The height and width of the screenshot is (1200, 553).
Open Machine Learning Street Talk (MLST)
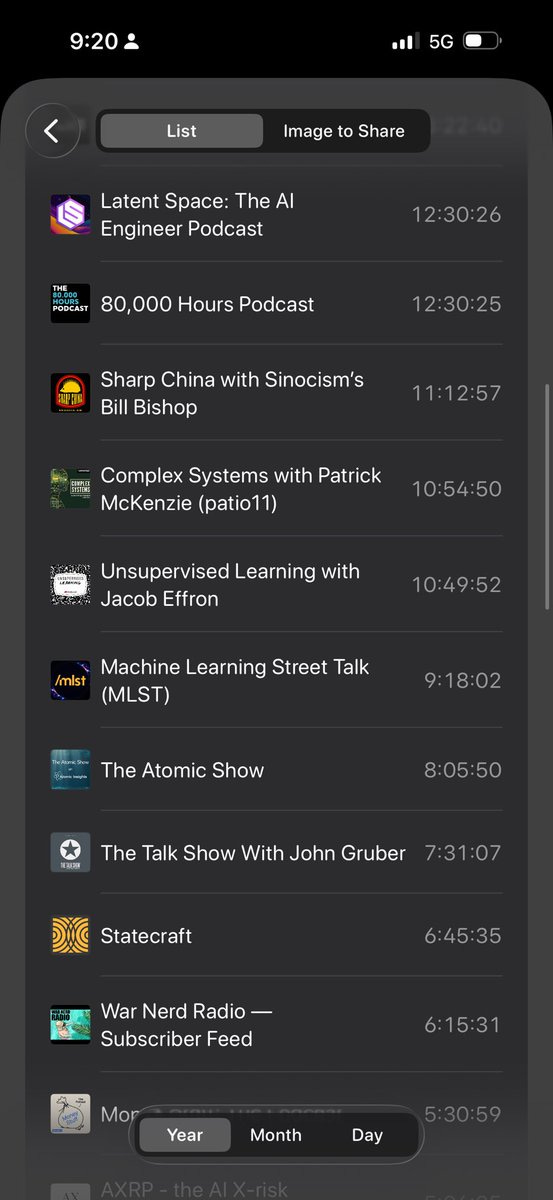pos(276,680)
